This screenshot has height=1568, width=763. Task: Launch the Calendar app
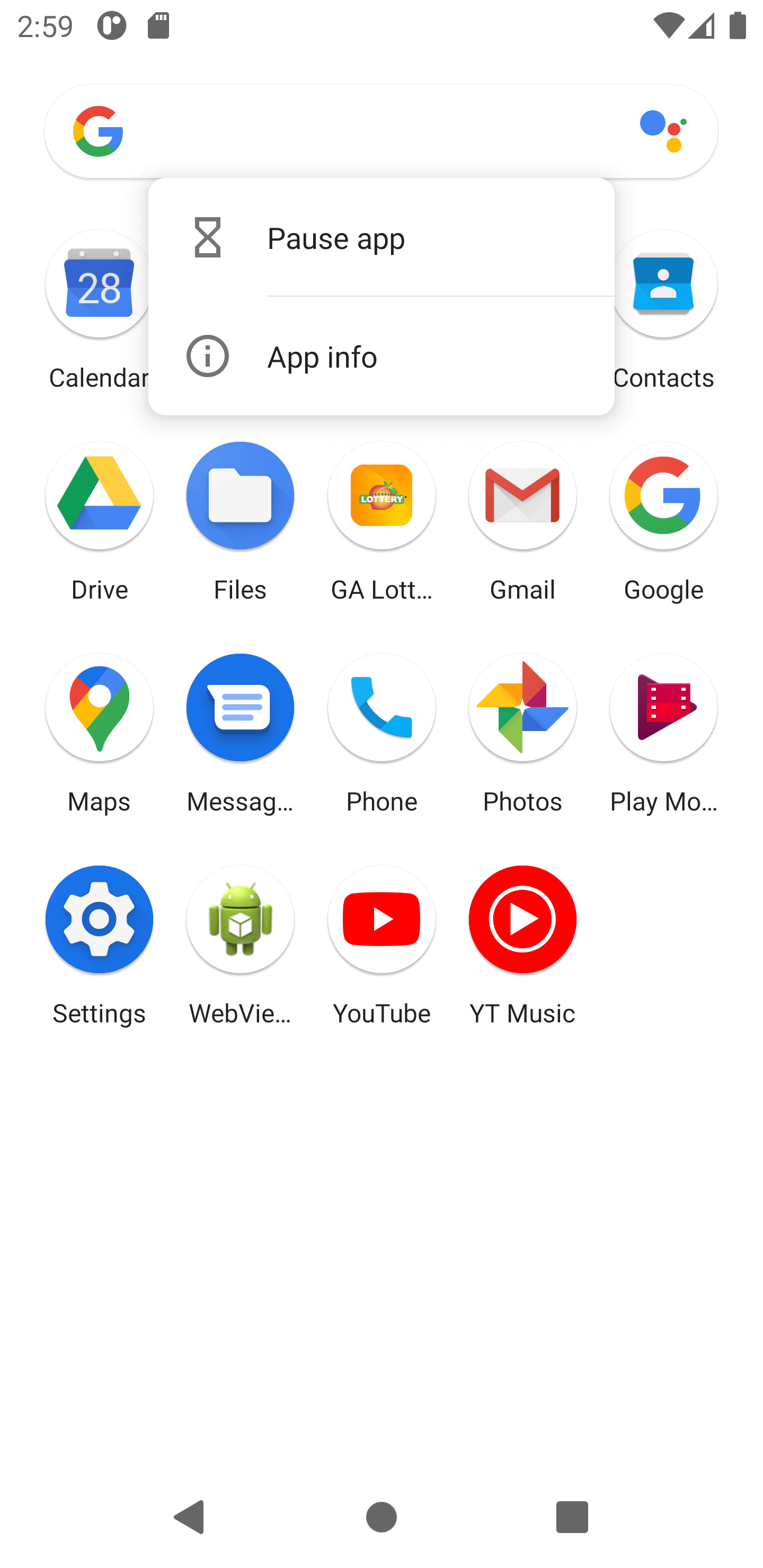coord(99,283)
